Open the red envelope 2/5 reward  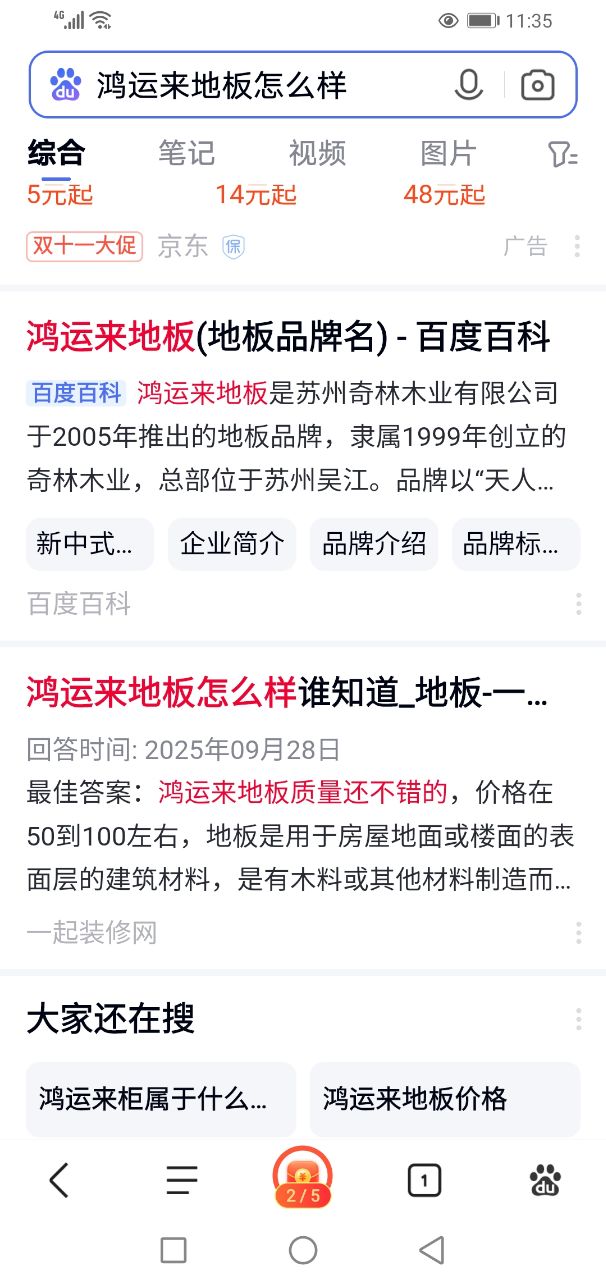tap(303, 1178)
